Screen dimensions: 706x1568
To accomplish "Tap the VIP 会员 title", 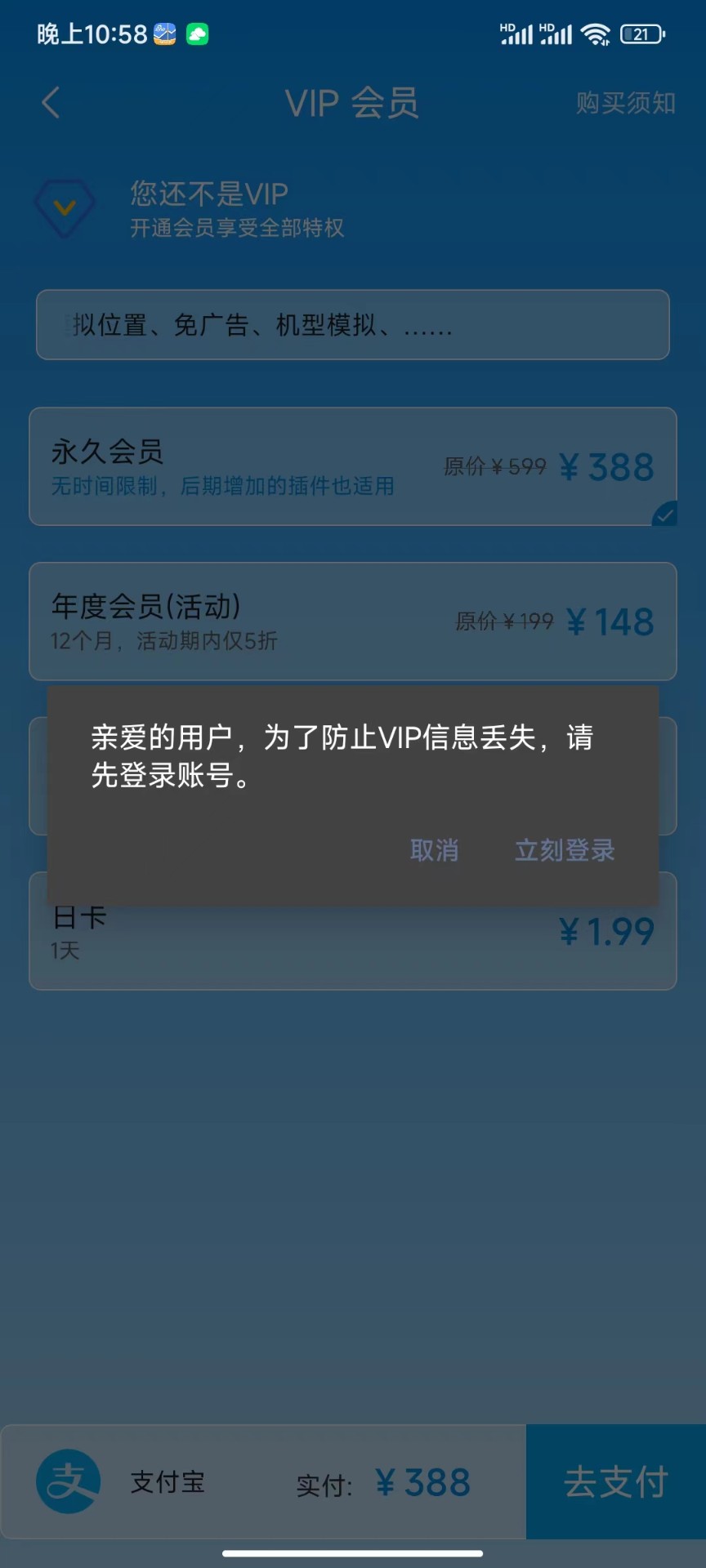I will 353,103.
